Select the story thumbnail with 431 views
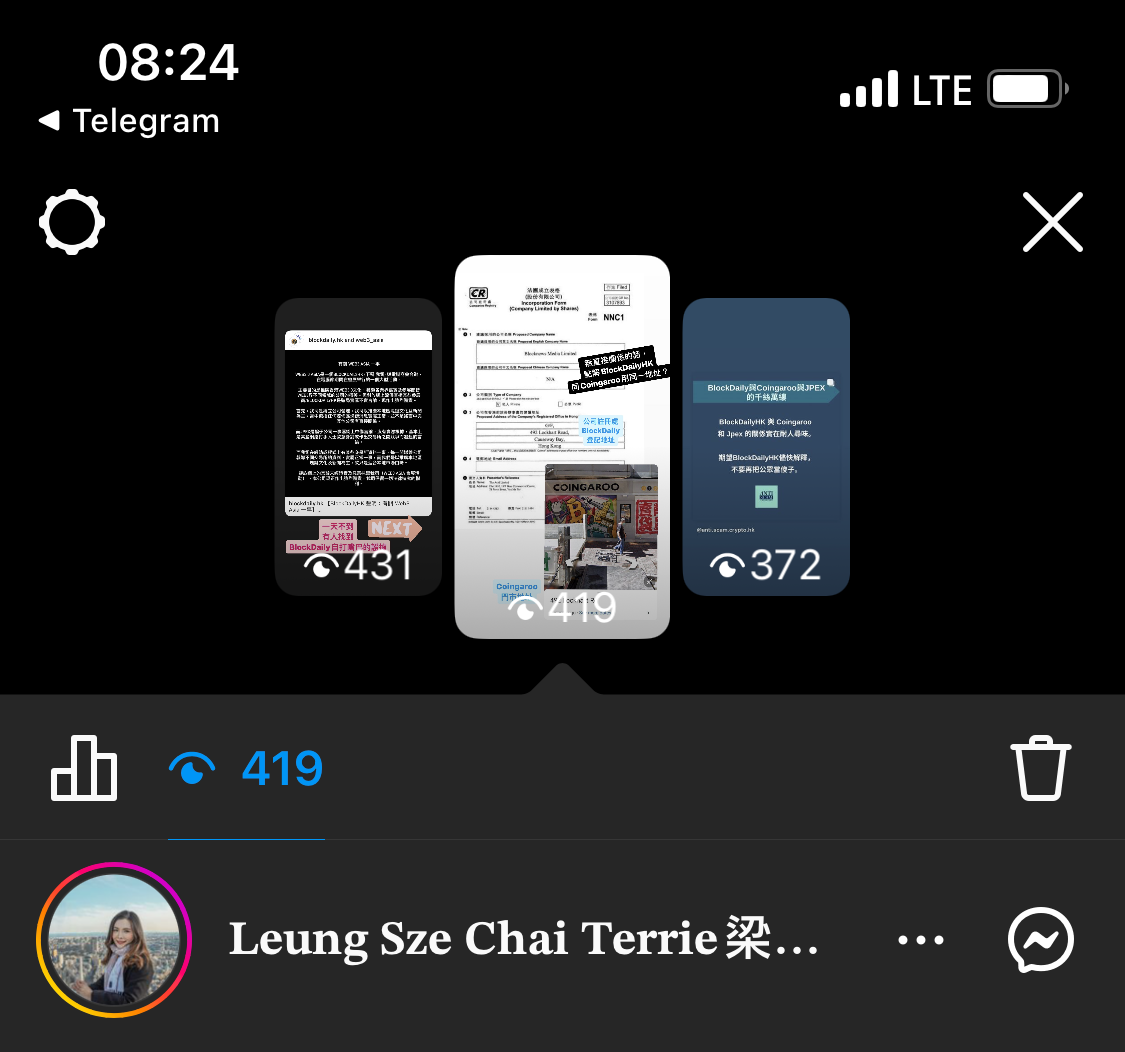This screenshot has width=1125, height=1052. 358,446
